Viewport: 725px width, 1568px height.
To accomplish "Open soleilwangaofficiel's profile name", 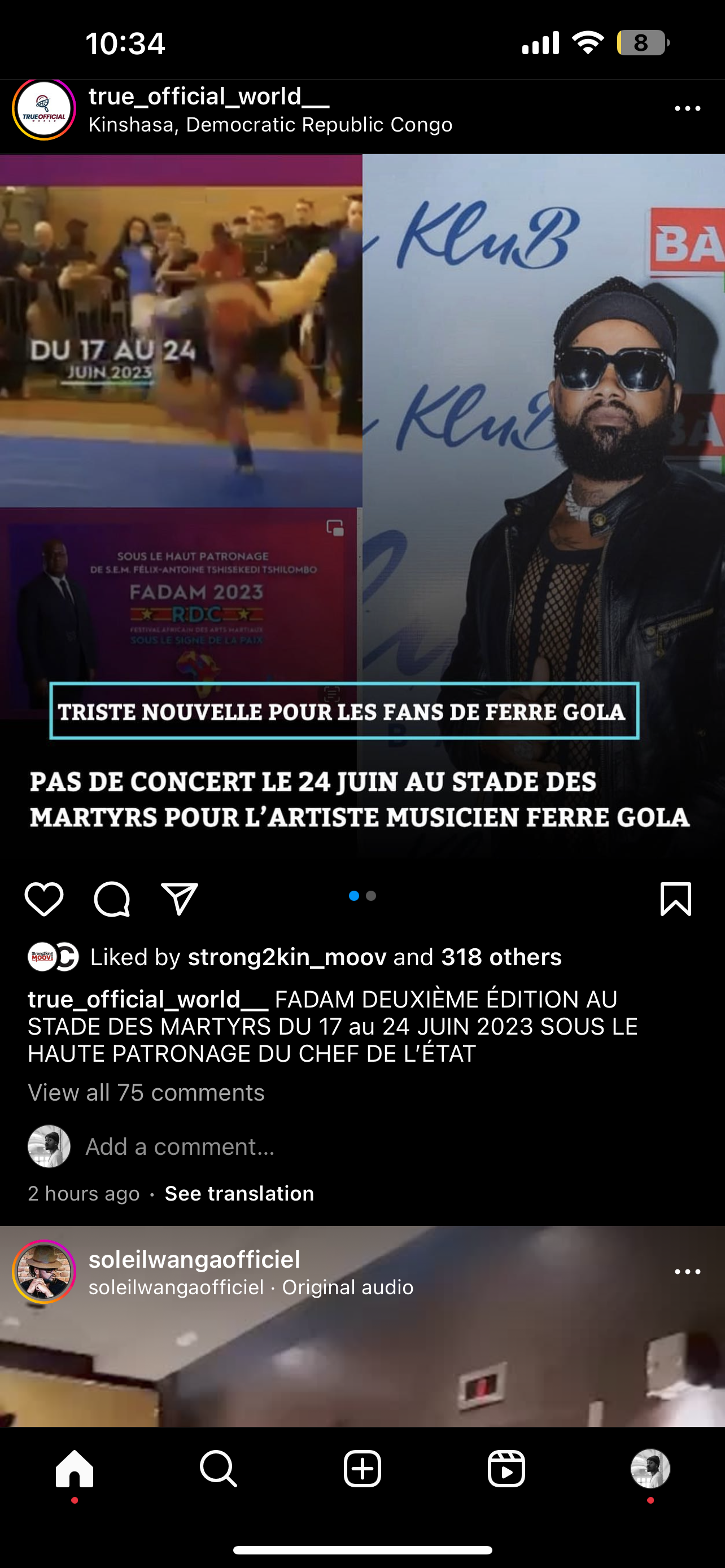I will (194, 1259).
